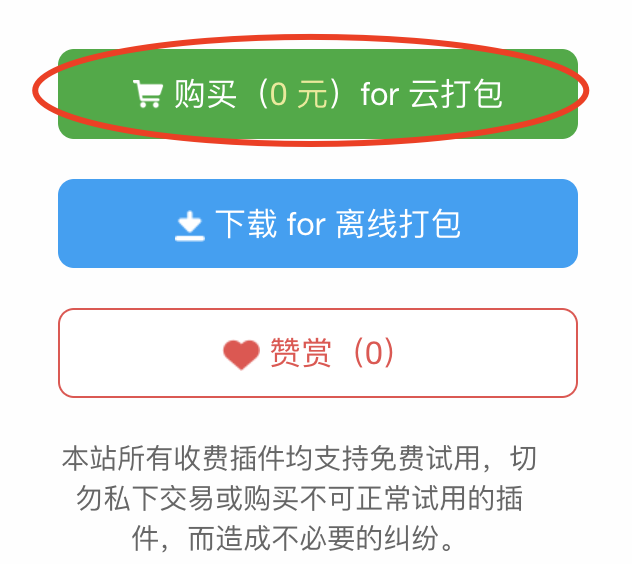Tap the green 购买（0 元）for 云打包 button
Screen dimensions: 632x564
coord(317,94)
